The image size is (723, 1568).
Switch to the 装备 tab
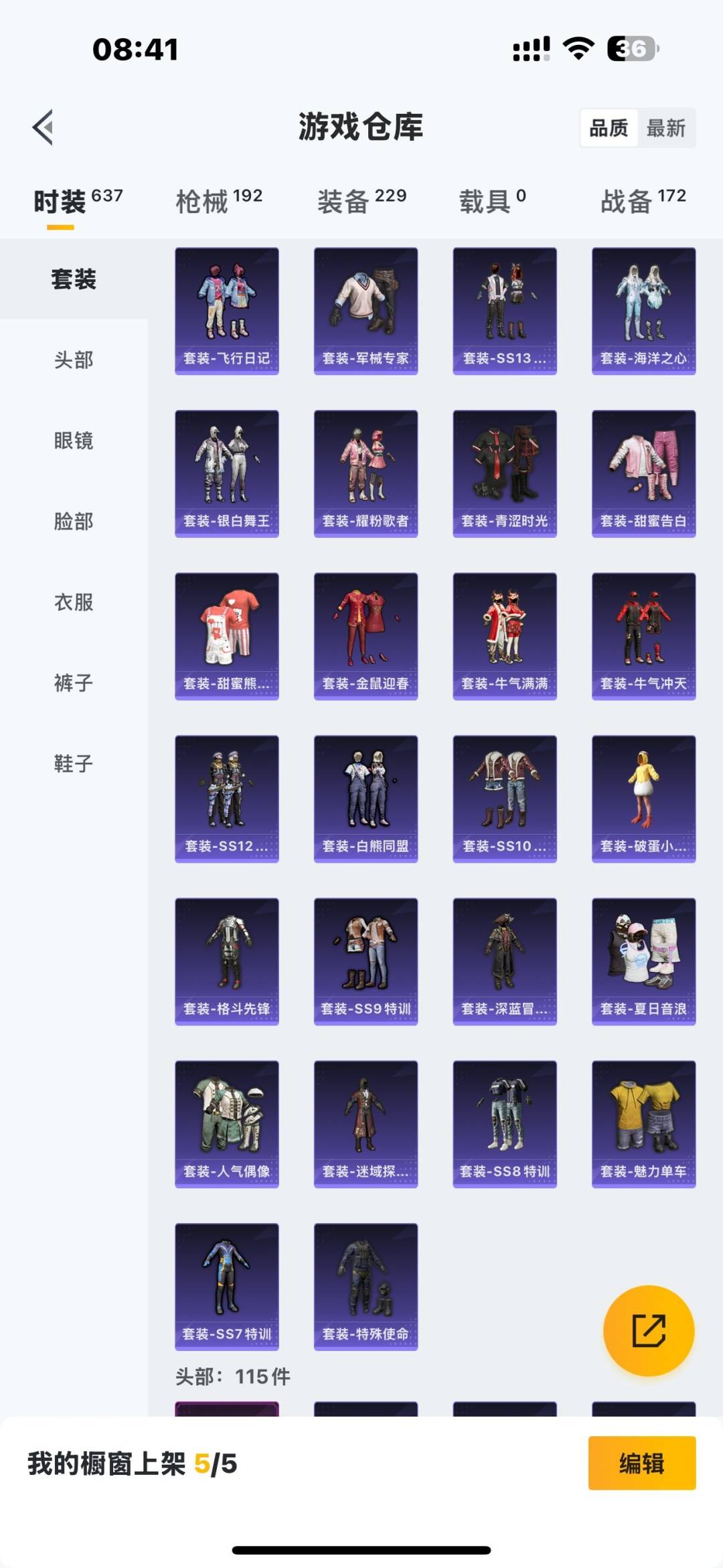pyautogui.click(x=361, y=201)
